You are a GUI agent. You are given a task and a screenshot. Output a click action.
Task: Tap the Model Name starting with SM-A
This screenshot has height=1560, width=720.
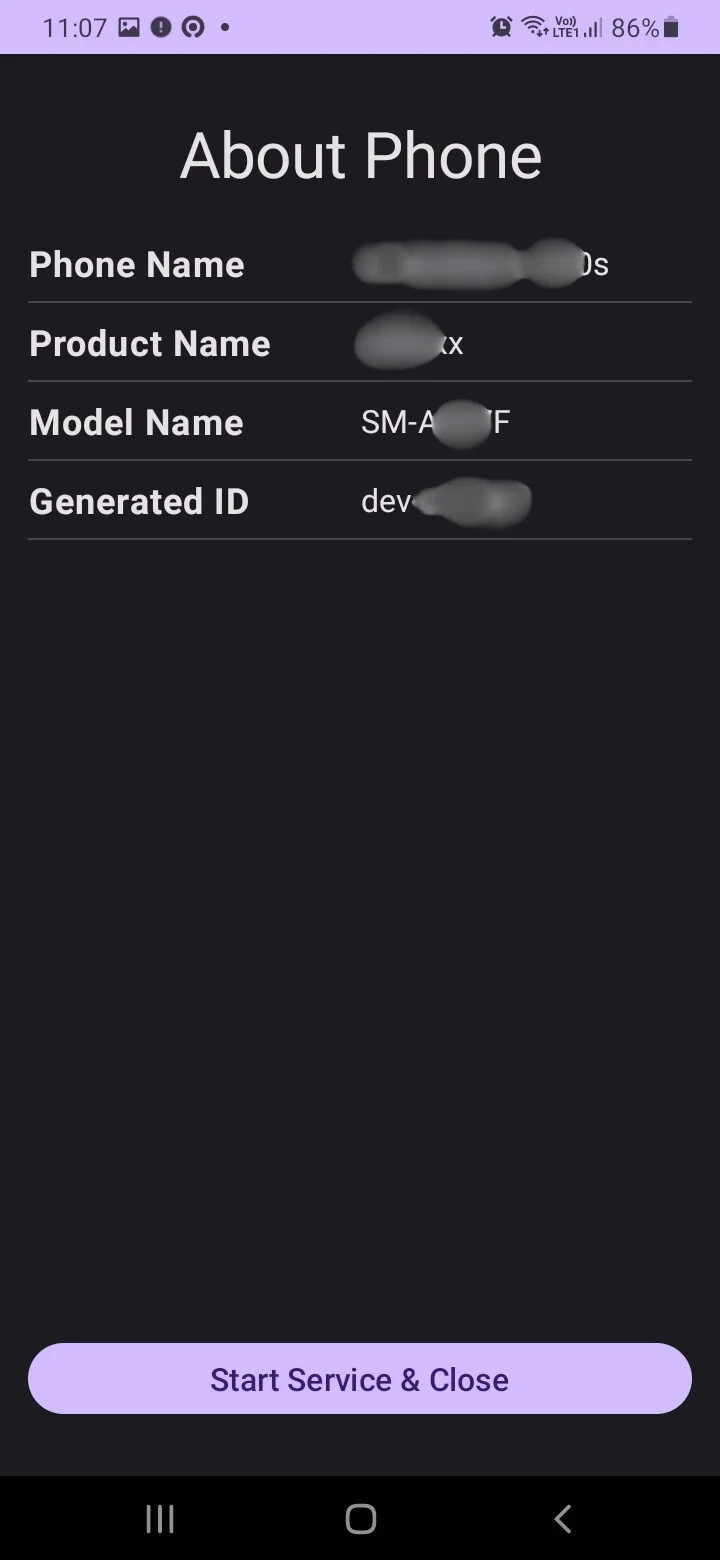[x=435, y=422]
